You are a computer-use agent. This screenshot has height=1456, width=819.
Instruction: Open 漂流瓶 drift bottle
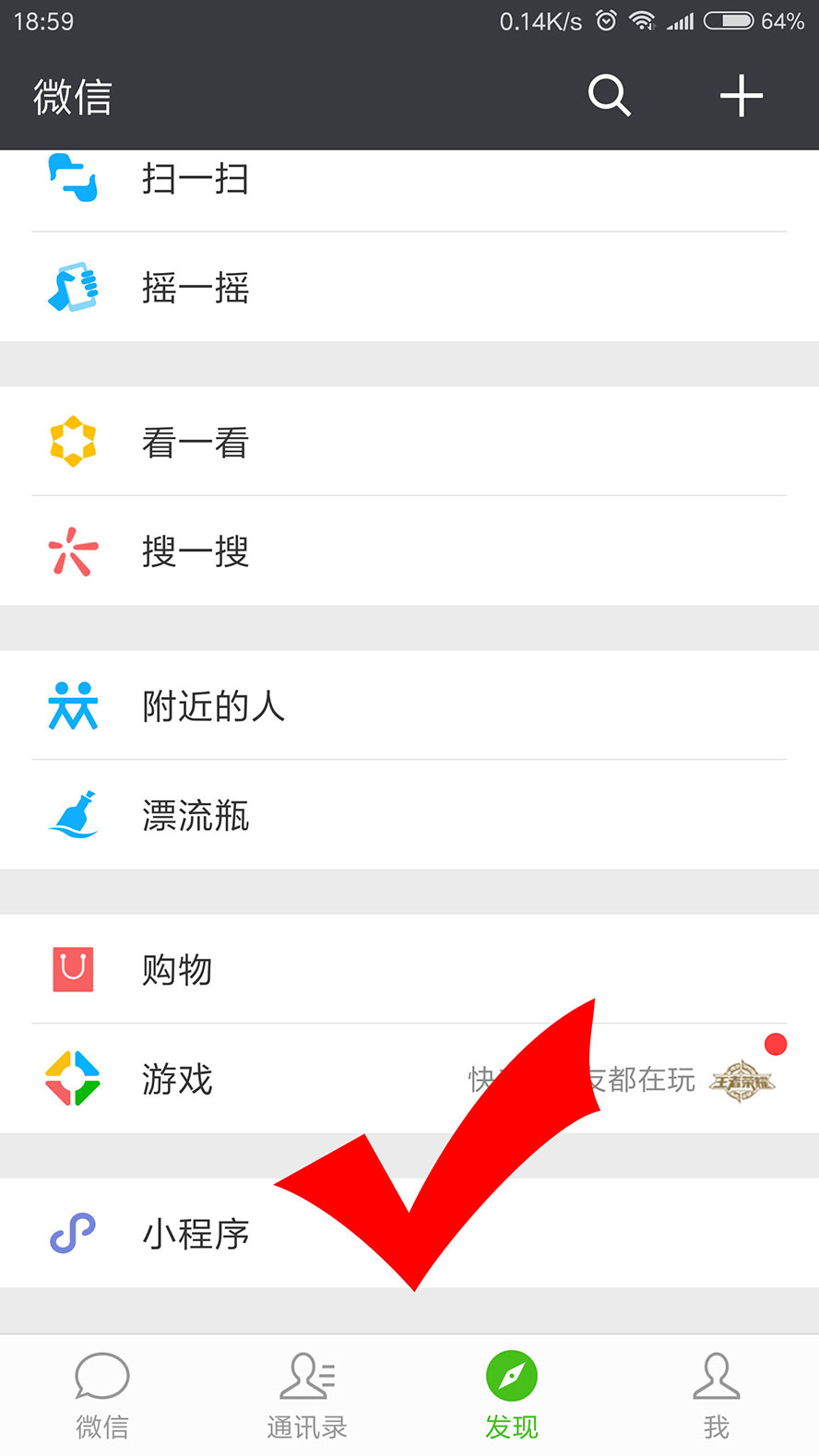[x=196, y=815]
